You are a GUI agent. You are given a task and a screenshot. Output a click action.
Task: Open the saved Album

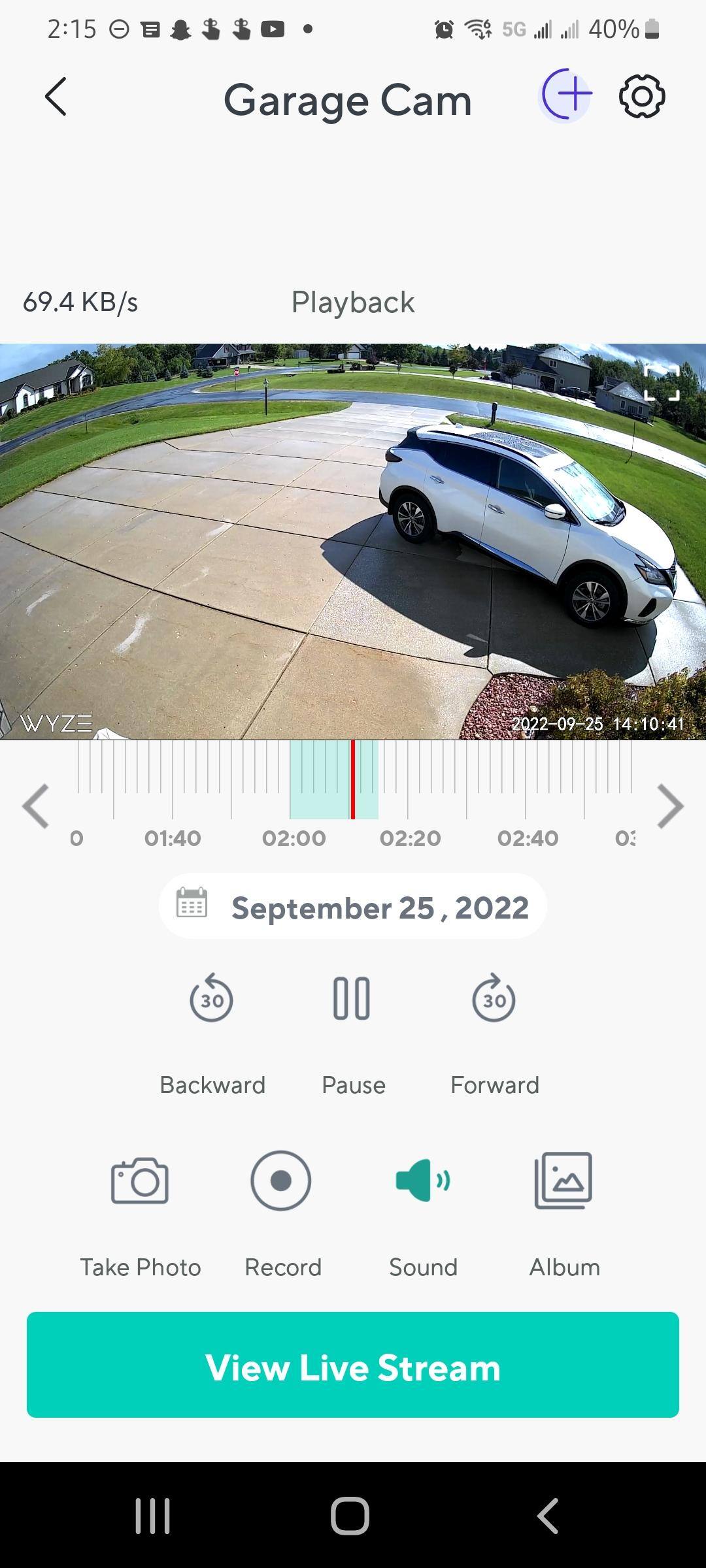[x=565, y=1180]
